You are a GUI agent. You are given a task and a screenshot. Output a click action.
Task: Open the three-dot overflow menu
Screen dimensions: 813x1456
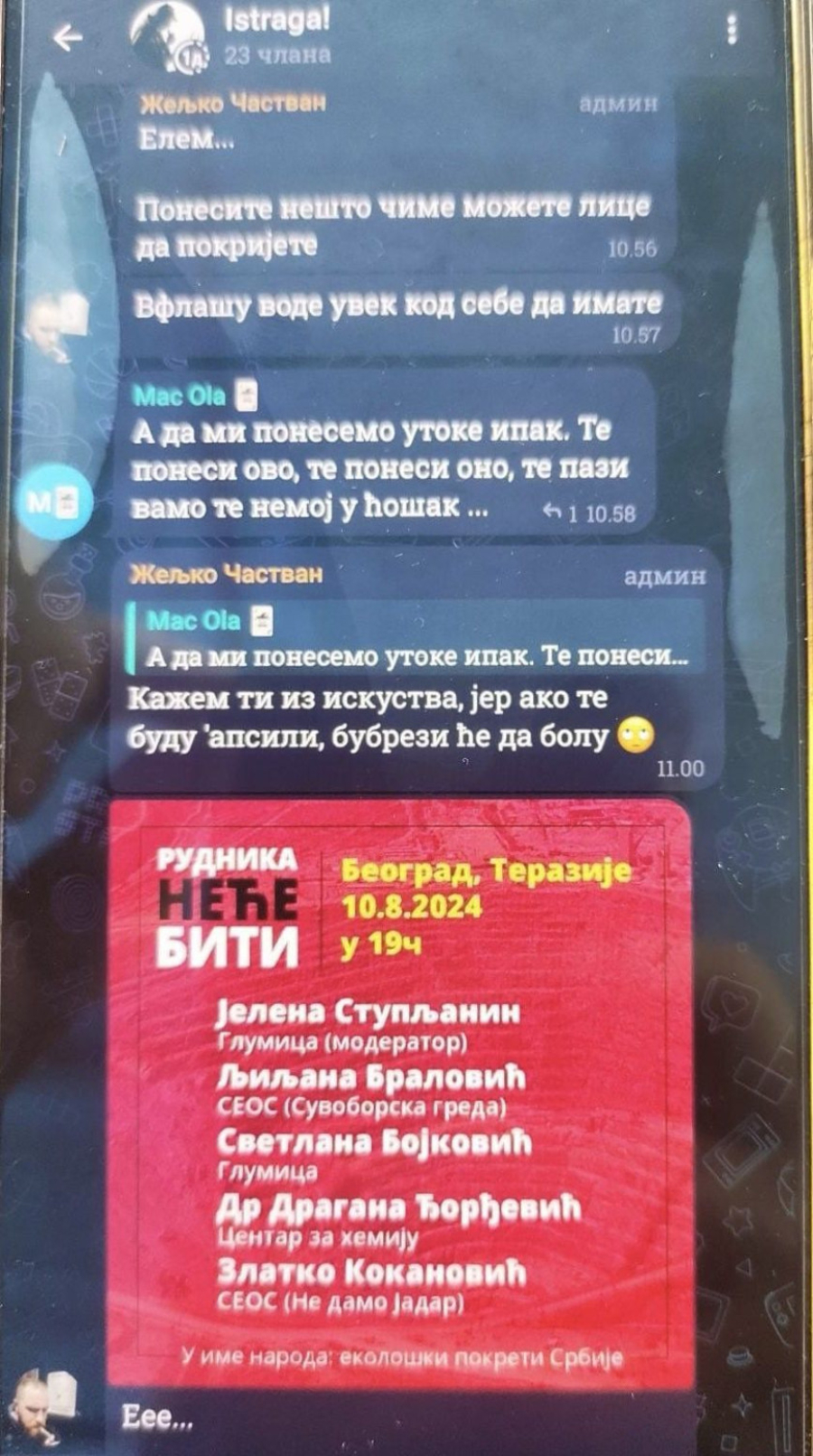click(x=732, y=32)
